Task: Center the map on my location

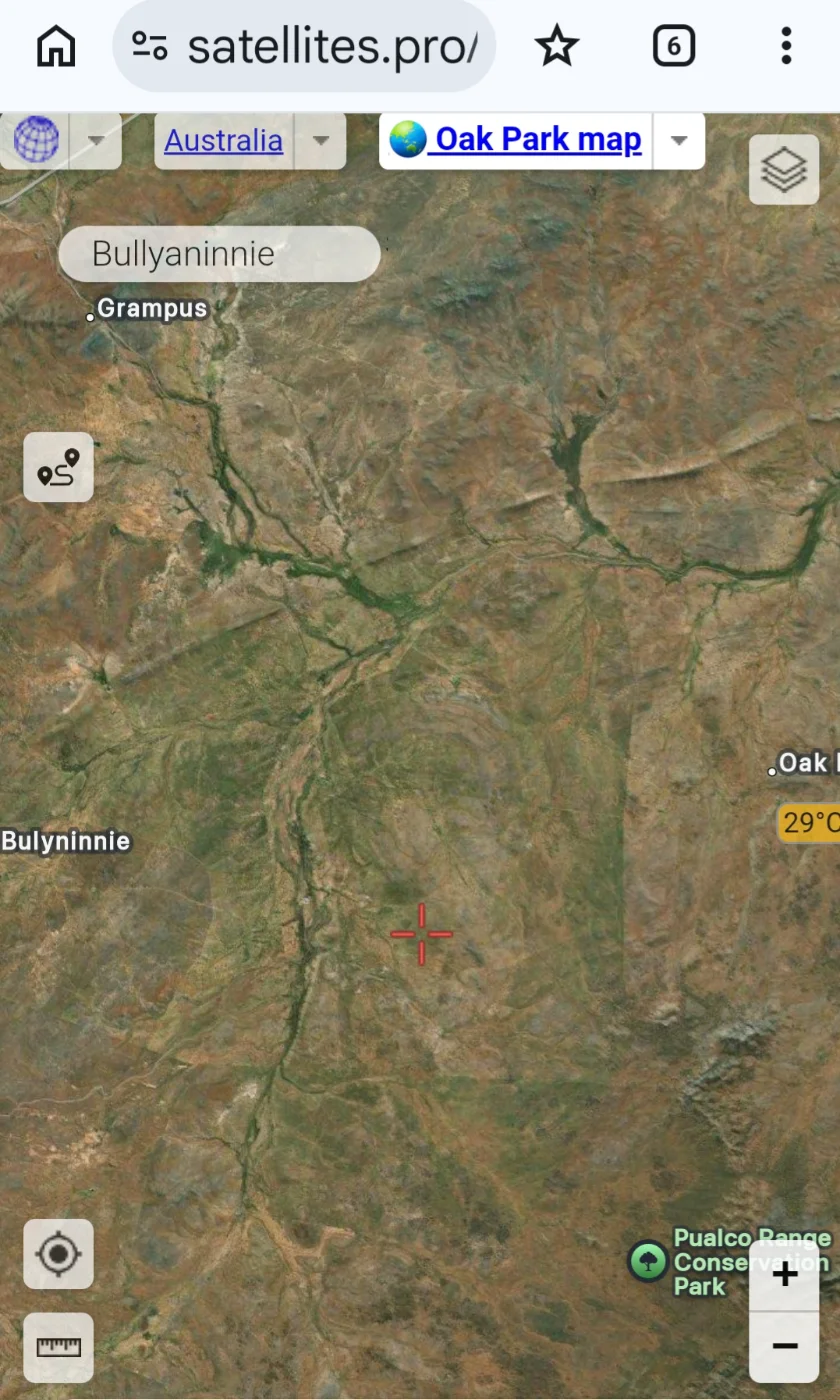Action: pos(58,1254)
